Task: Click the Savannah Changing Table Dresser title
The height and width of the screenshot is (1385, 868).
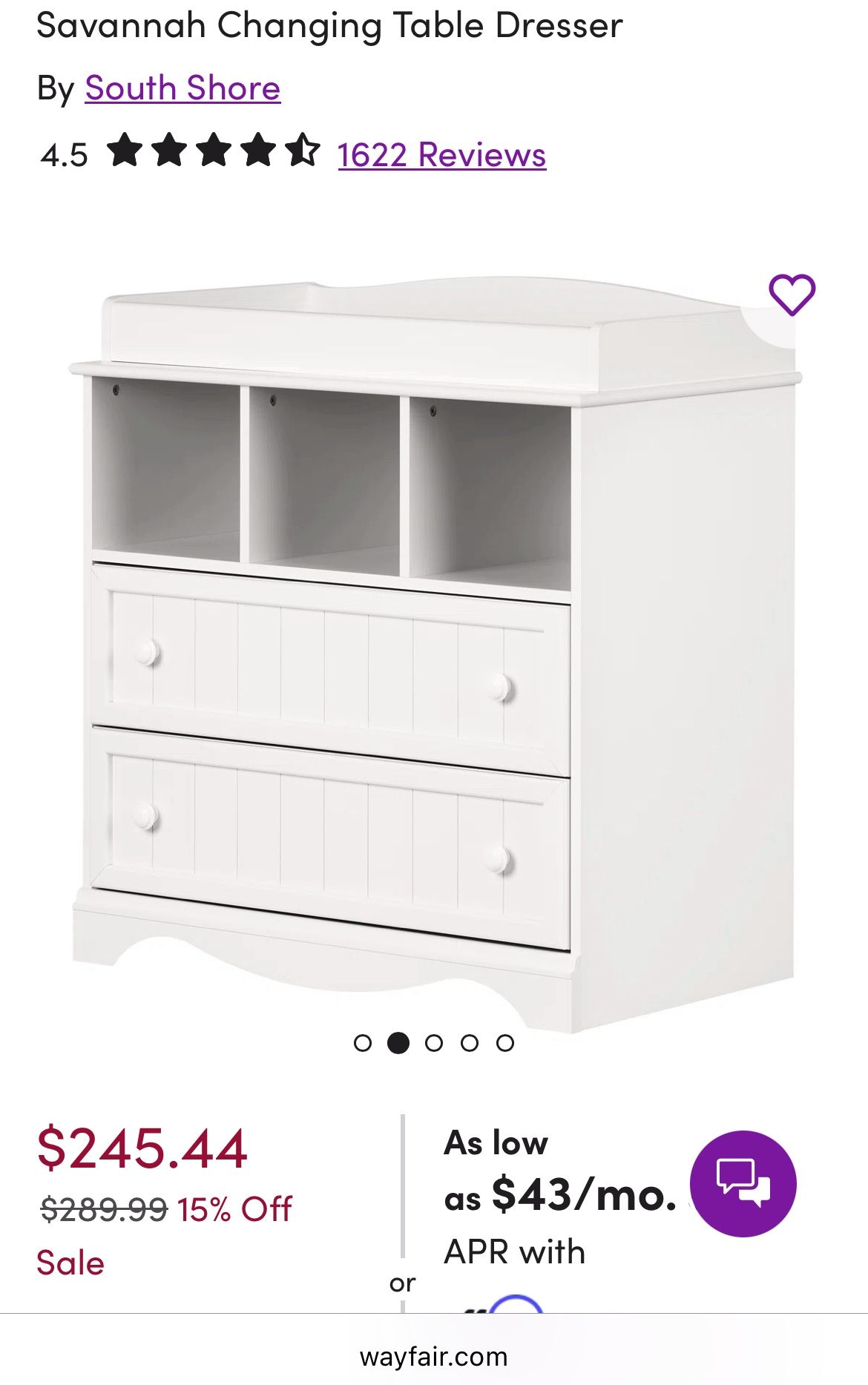Action: point(329,26)
